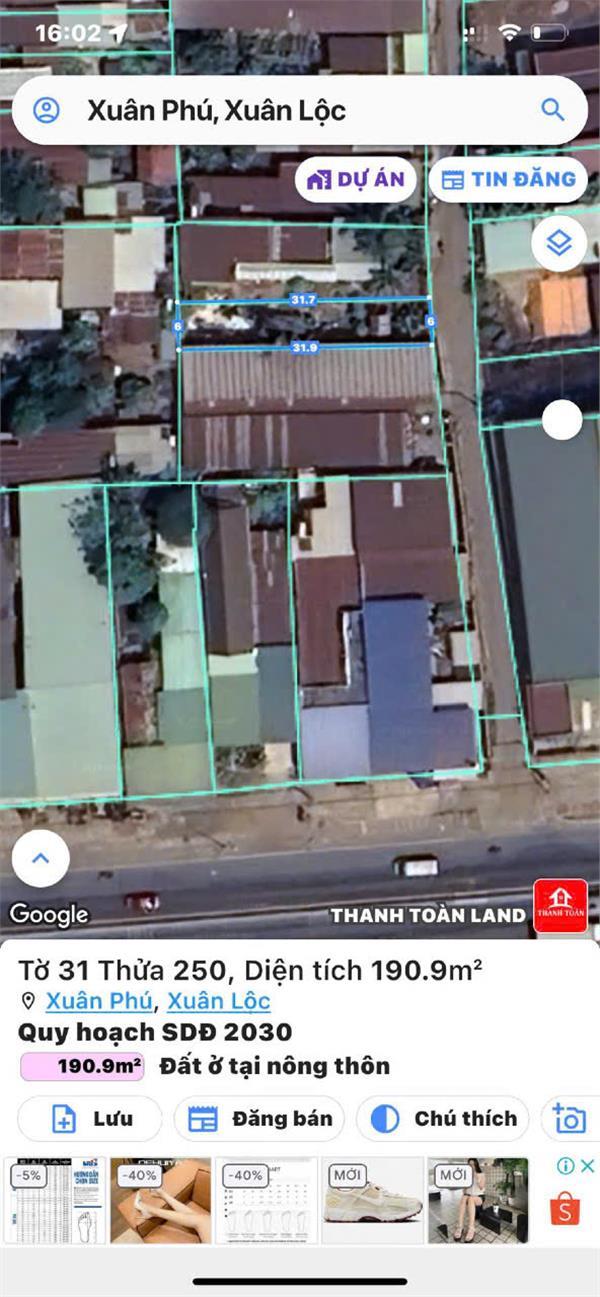
Task: Save the plot with Lưu
Action: click(90, 1119)
